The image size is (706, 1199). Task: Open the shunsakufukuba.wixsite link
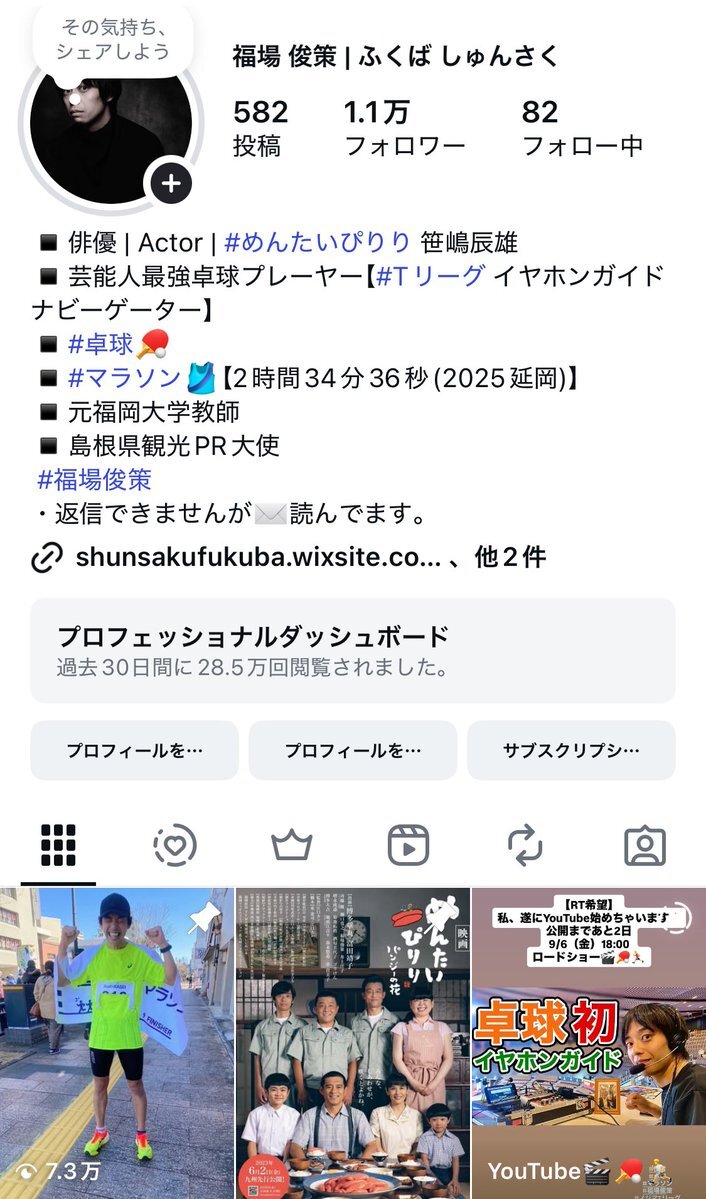point(258,557)
